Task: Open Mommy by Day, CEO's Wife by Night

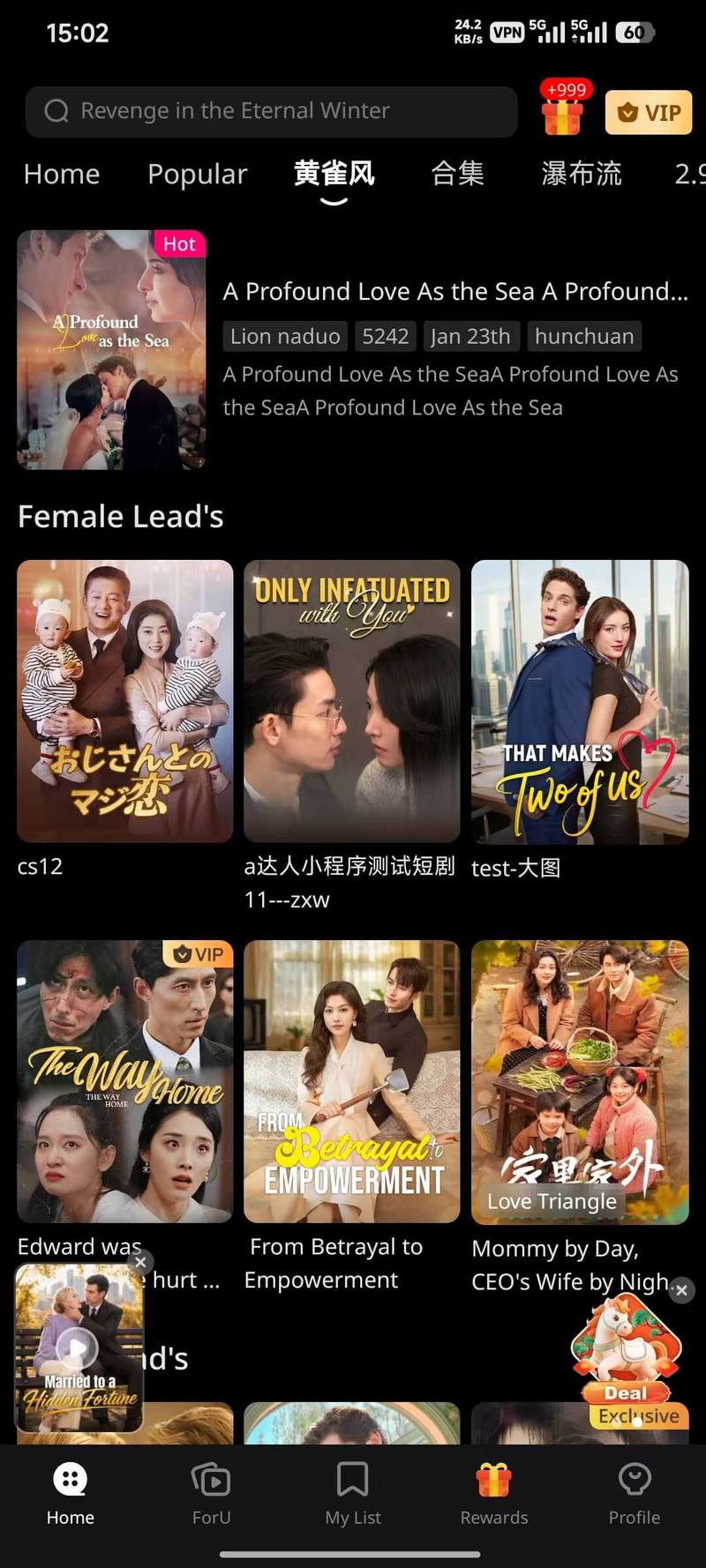Action: tap(580, 1082)
